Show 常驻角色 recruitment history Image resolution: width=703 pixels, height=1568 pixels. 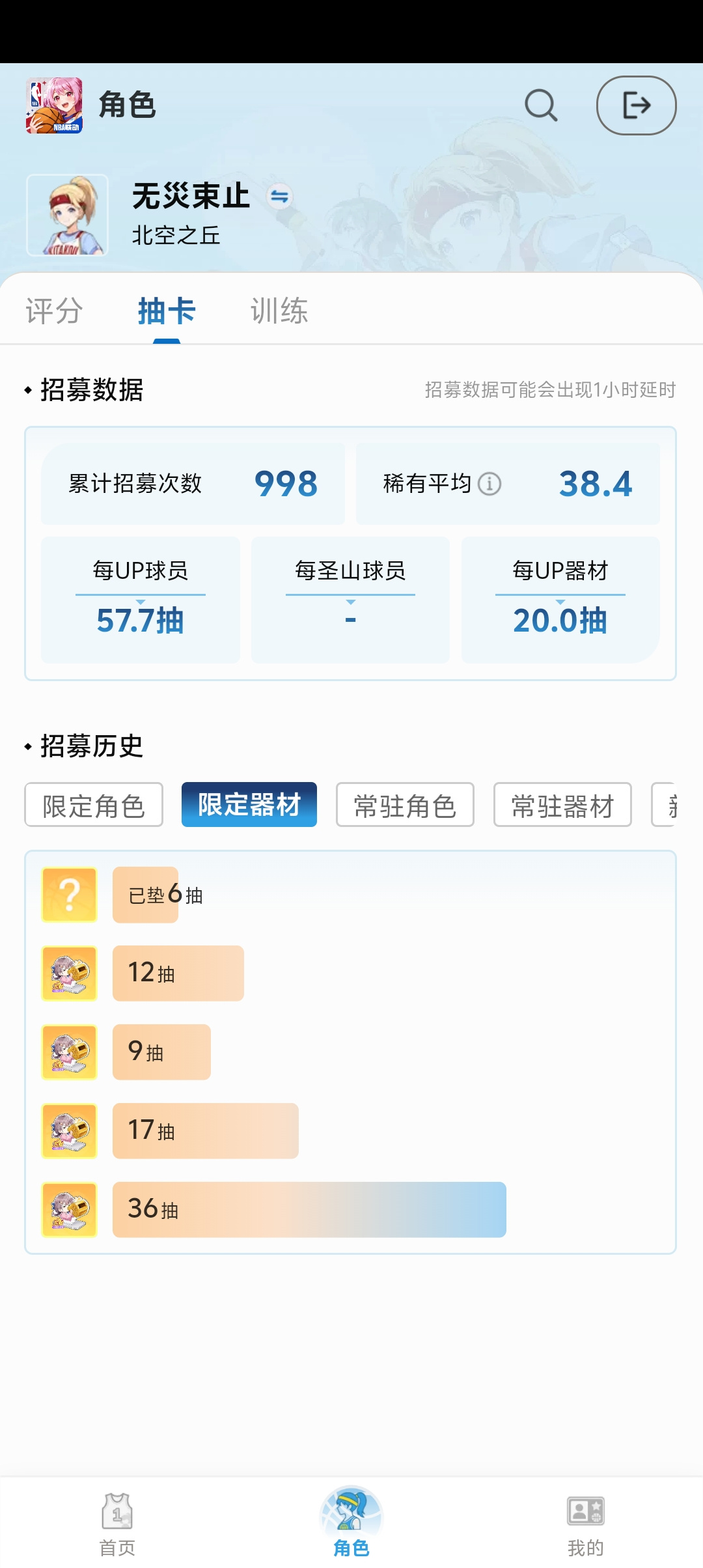tap(405, 805)
